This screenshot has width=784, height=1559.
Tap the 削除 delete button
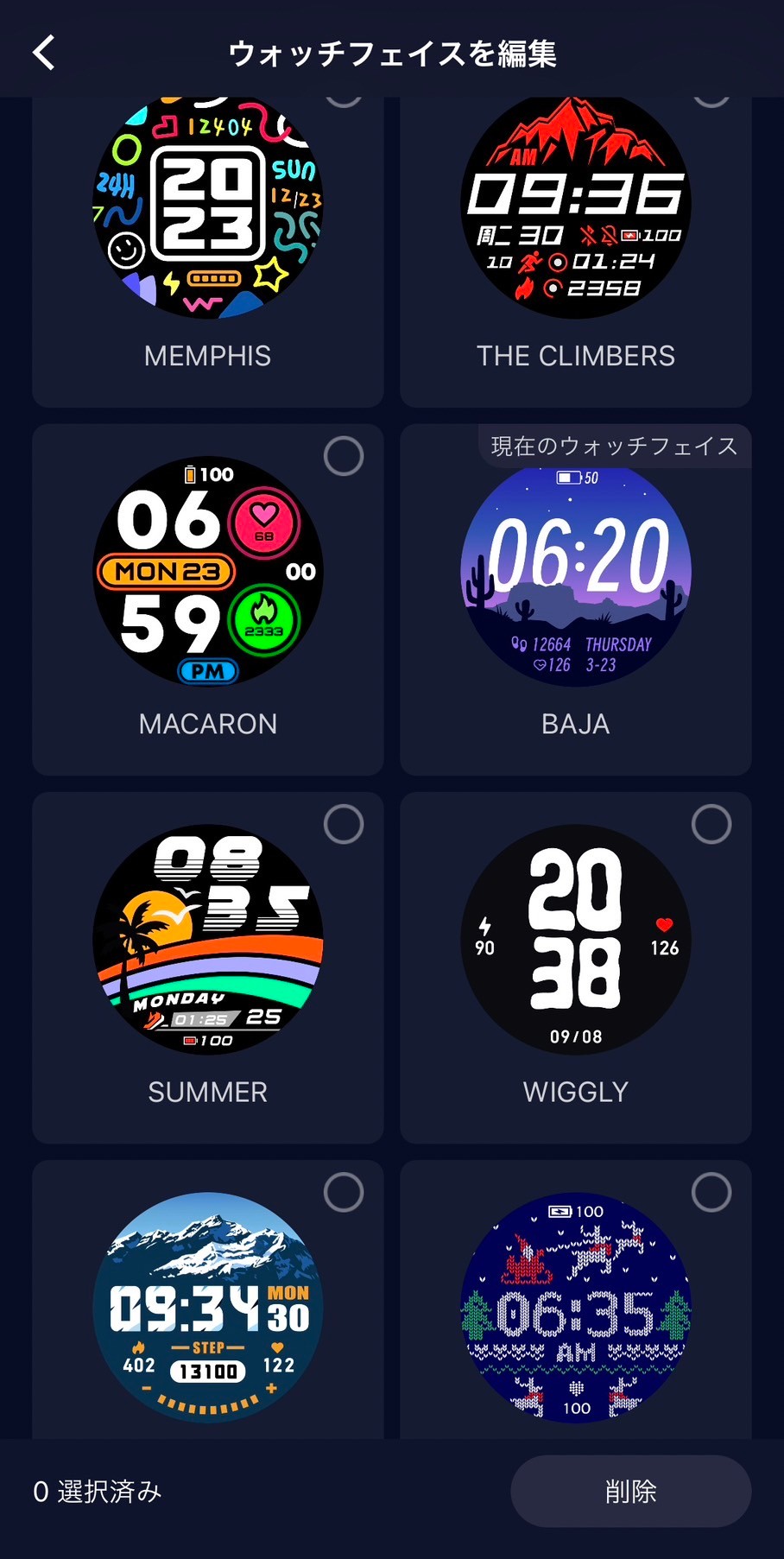pos(630,1491)
